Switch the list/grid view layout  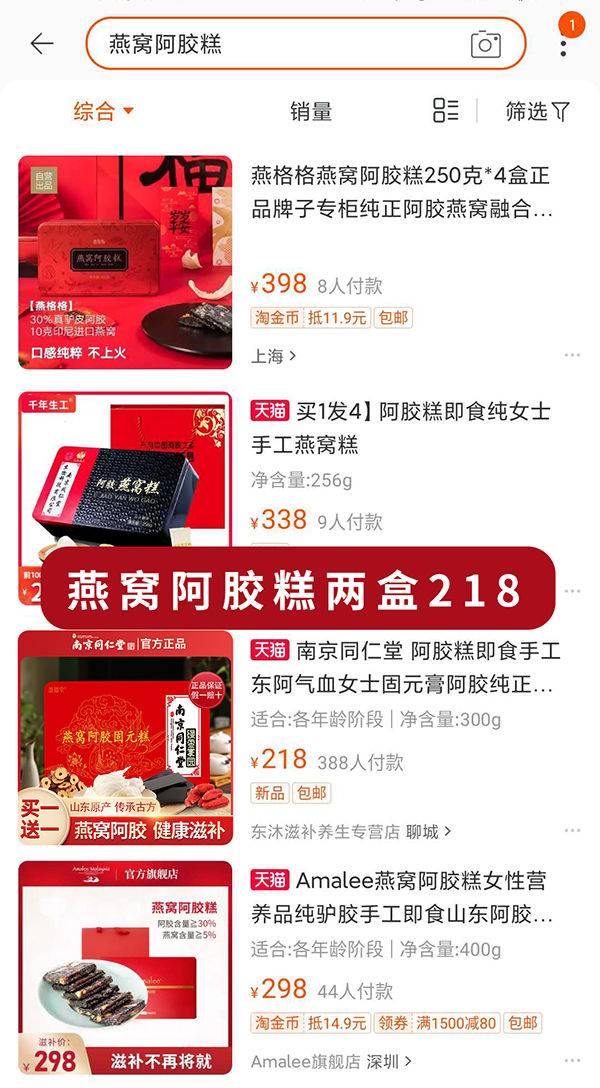pos(446,111)
